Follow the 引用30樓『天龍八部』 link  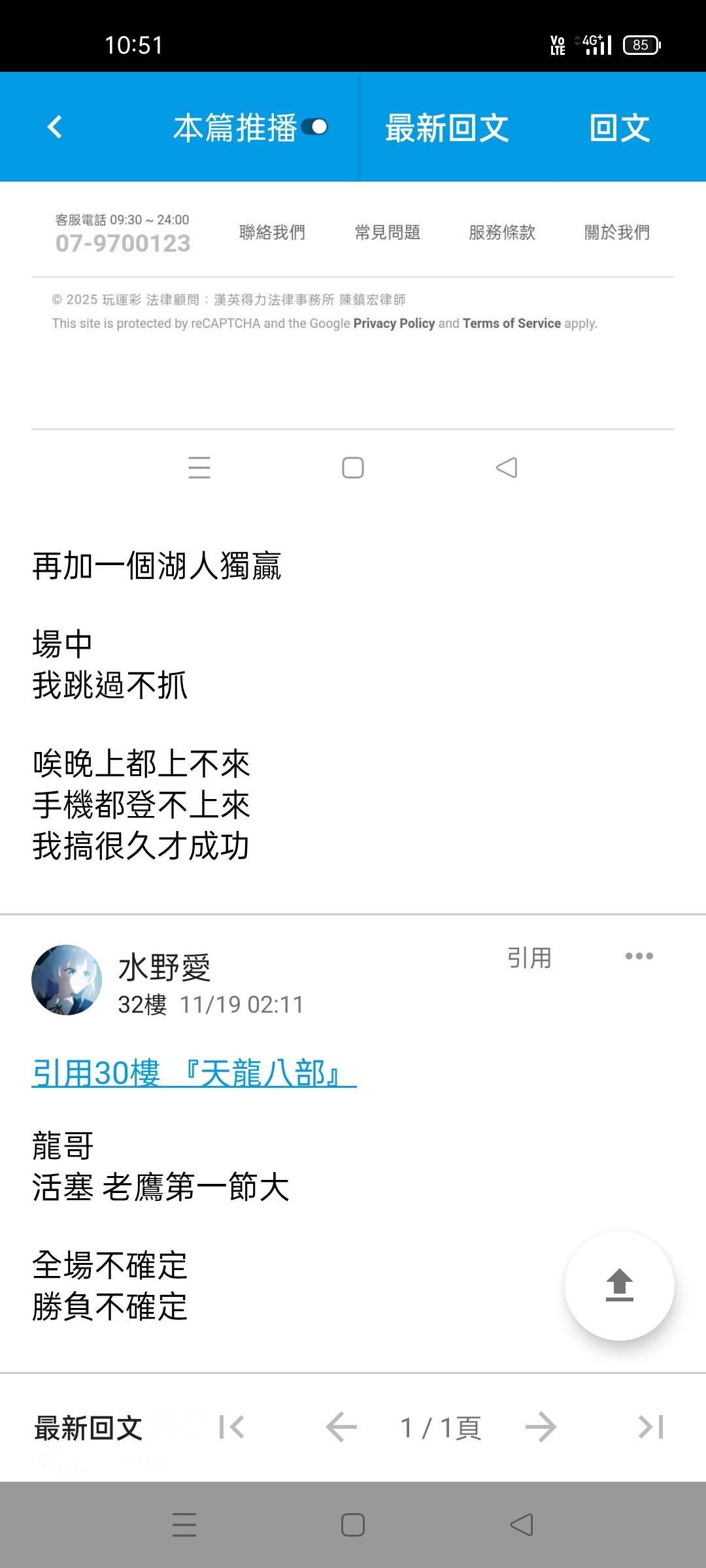pos(193,1073)
